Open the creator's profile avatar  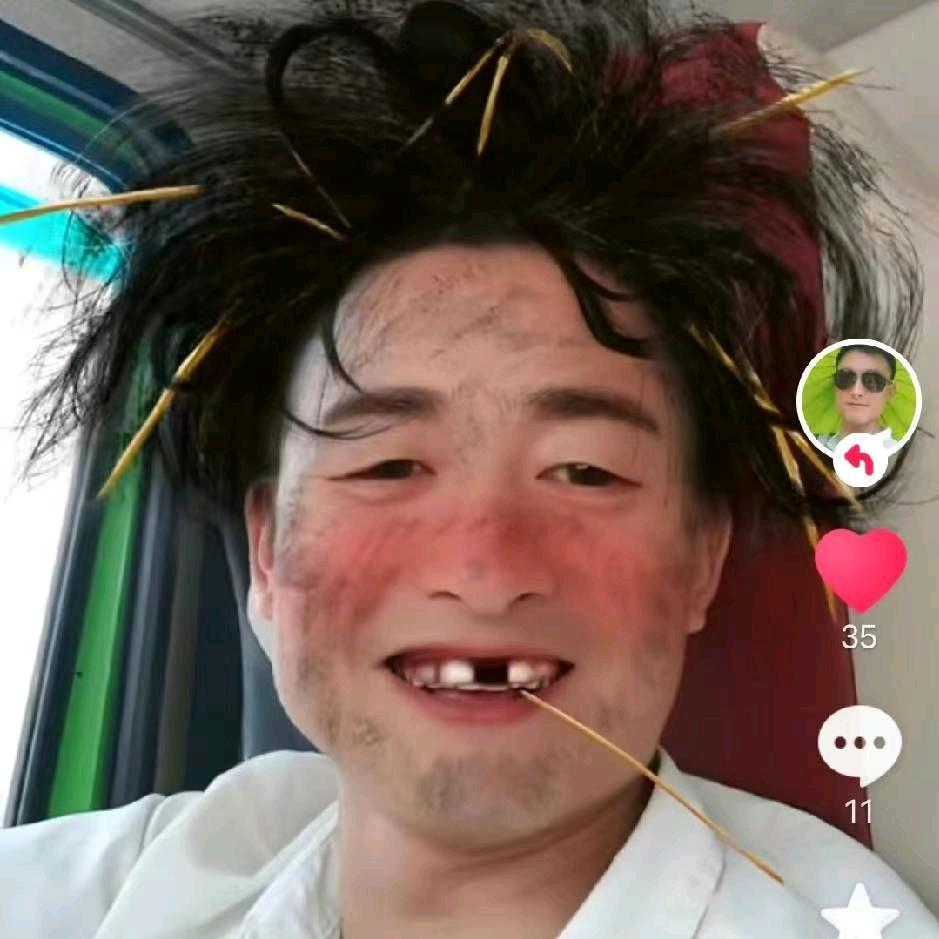click(x=857, y=393)
